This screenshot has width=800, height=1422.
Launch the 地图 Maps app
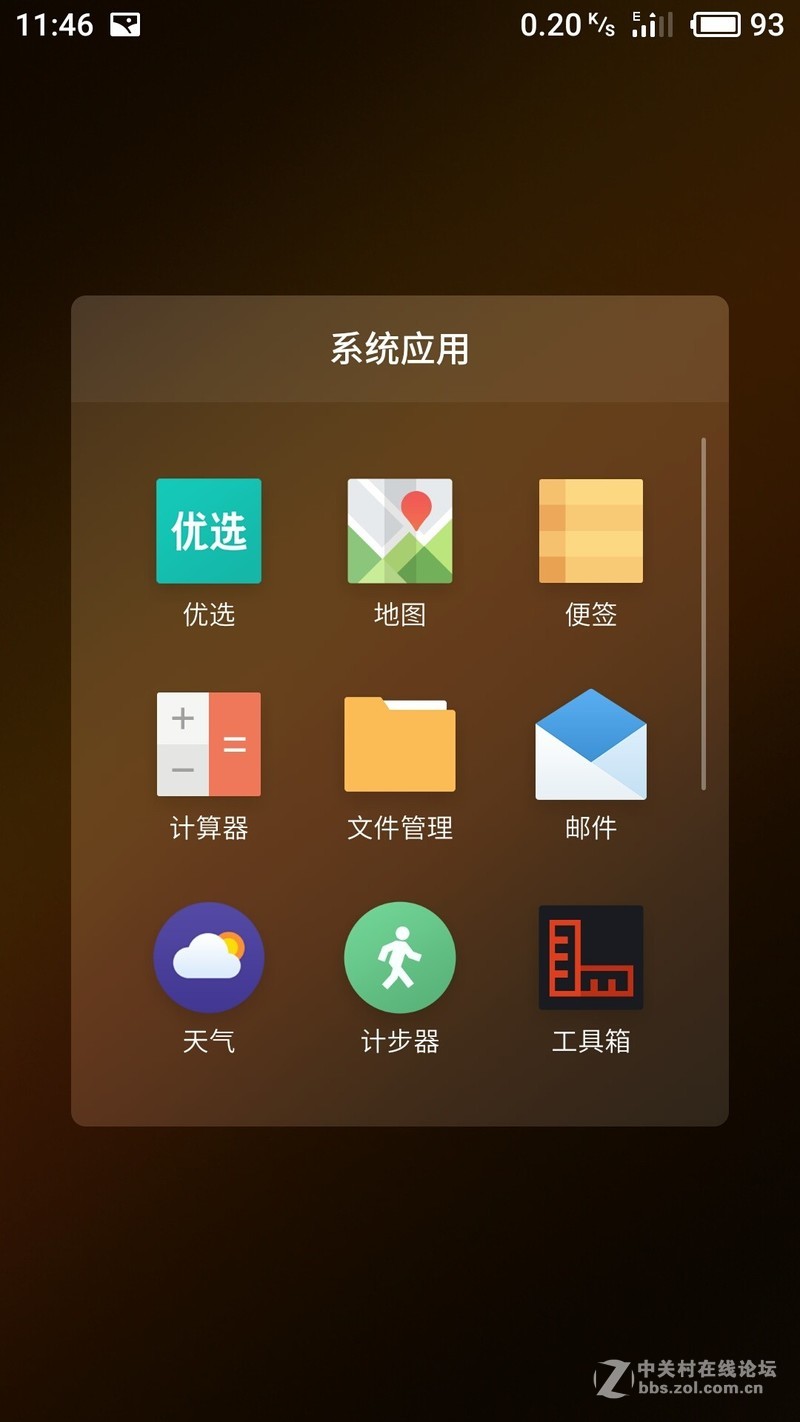(x=399, y=531)
